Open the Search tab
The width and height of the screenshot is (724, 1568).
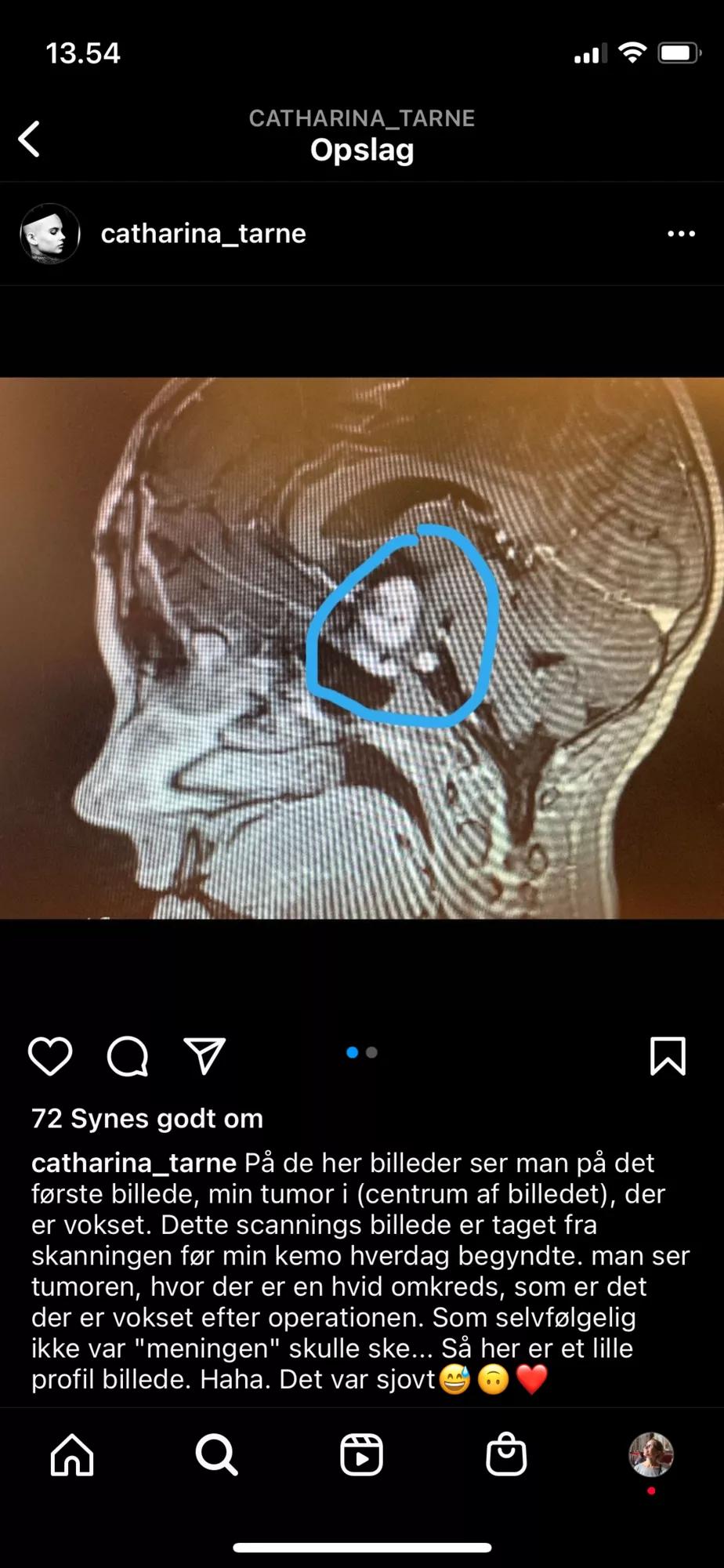pos(216,1455)
